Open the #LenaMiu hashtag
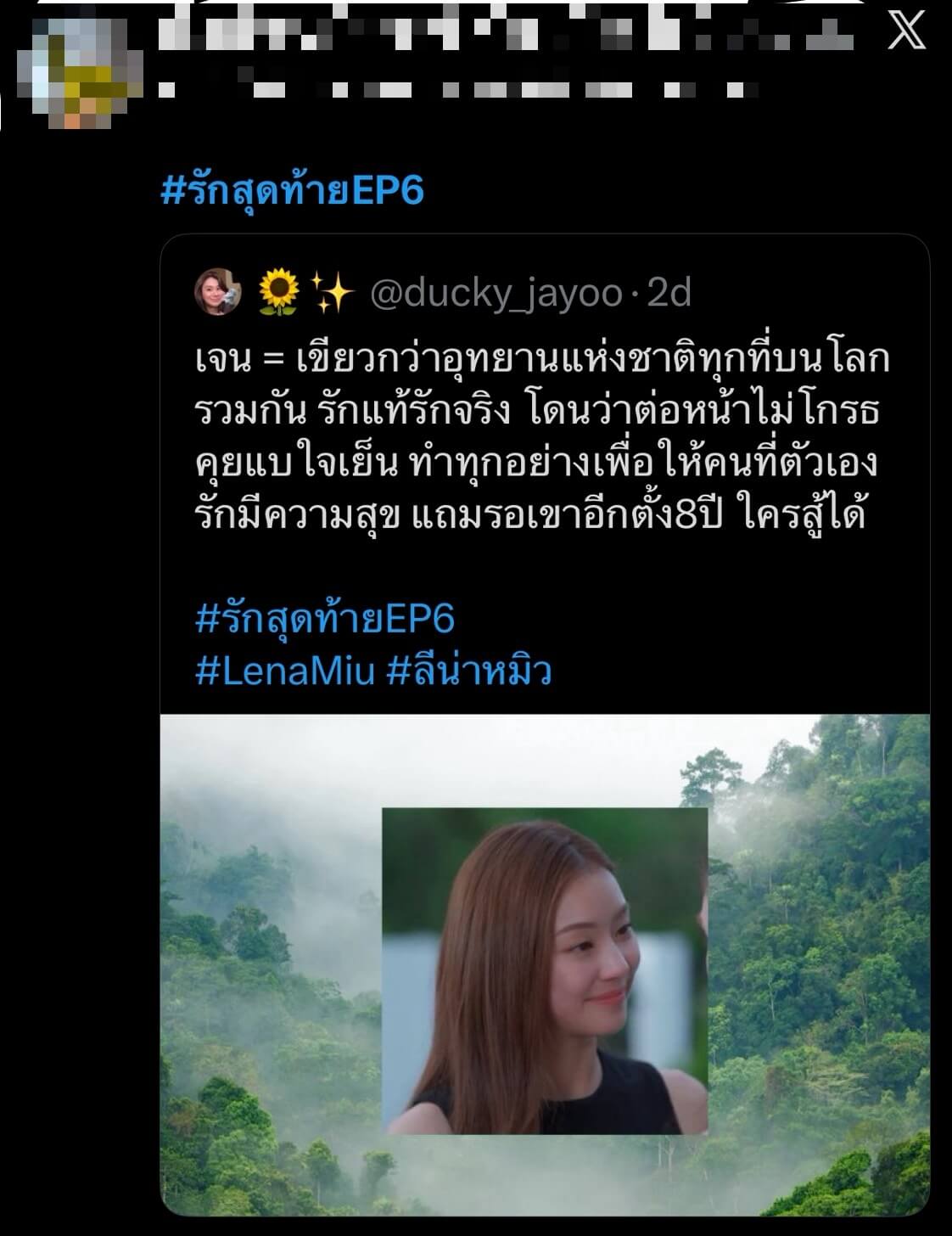The width and height of the screenshot is (952, 1236). pos(285,671)
